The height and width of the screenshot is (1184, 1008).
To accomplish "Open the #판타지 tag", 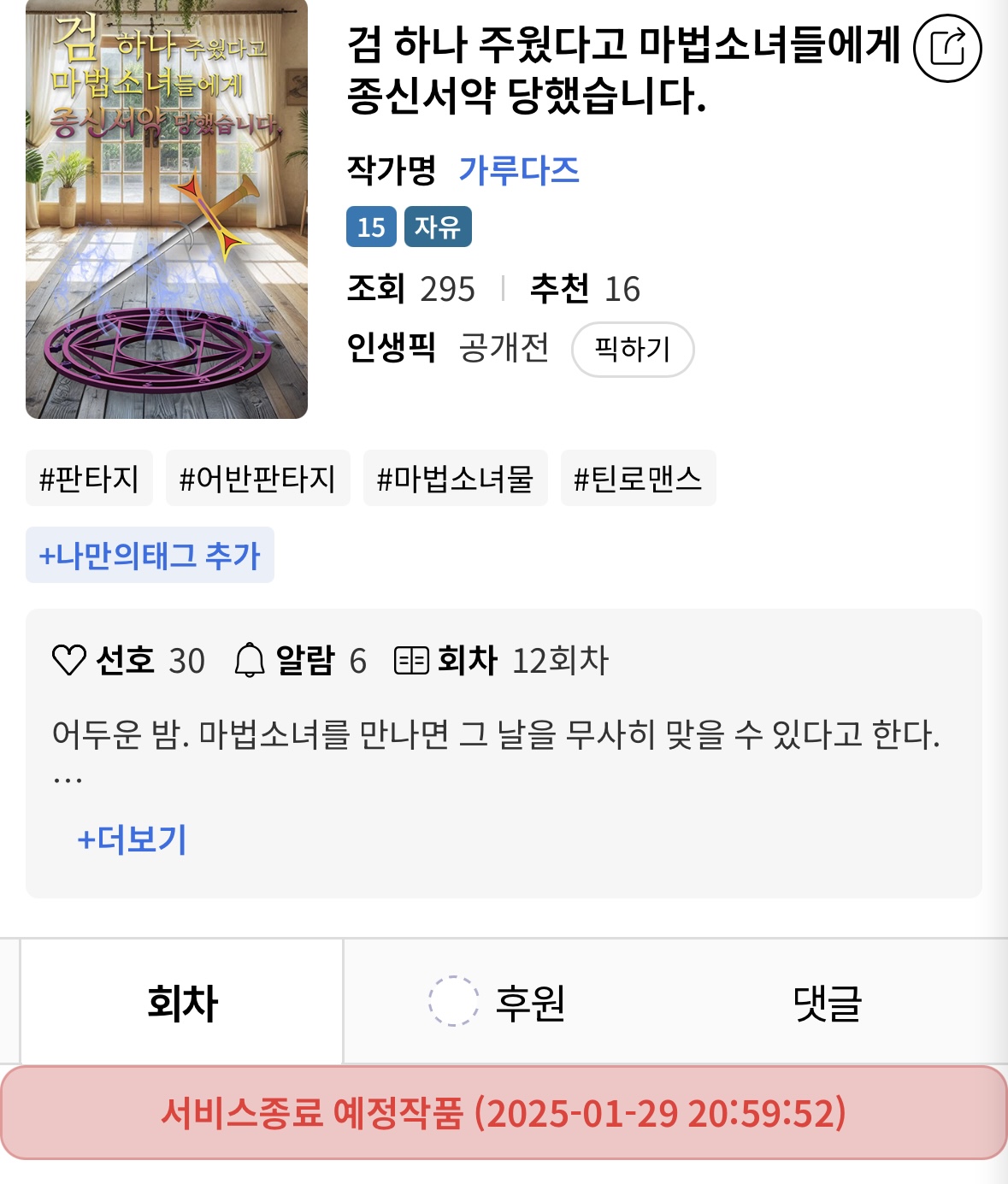I will (x=89, y=478).
